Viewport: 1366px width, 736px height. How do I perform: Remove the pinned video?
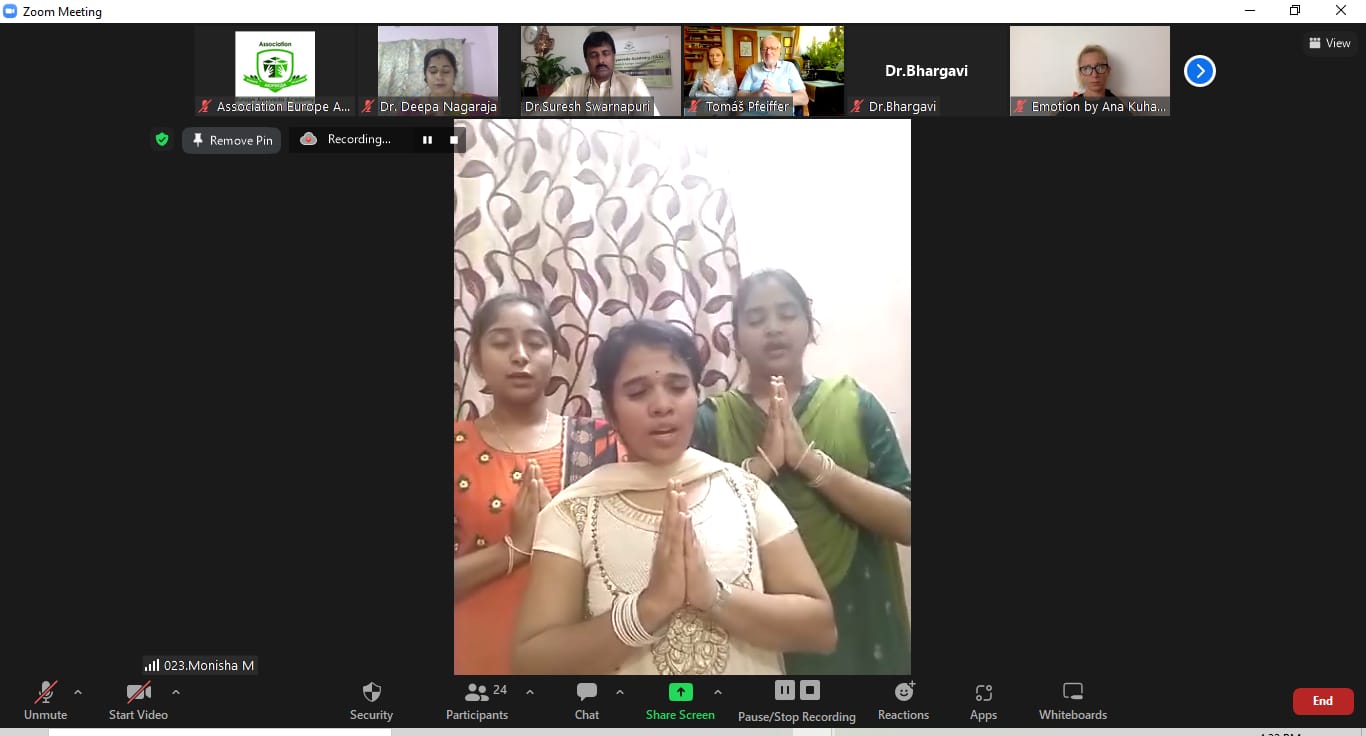(x=232, y=140)
